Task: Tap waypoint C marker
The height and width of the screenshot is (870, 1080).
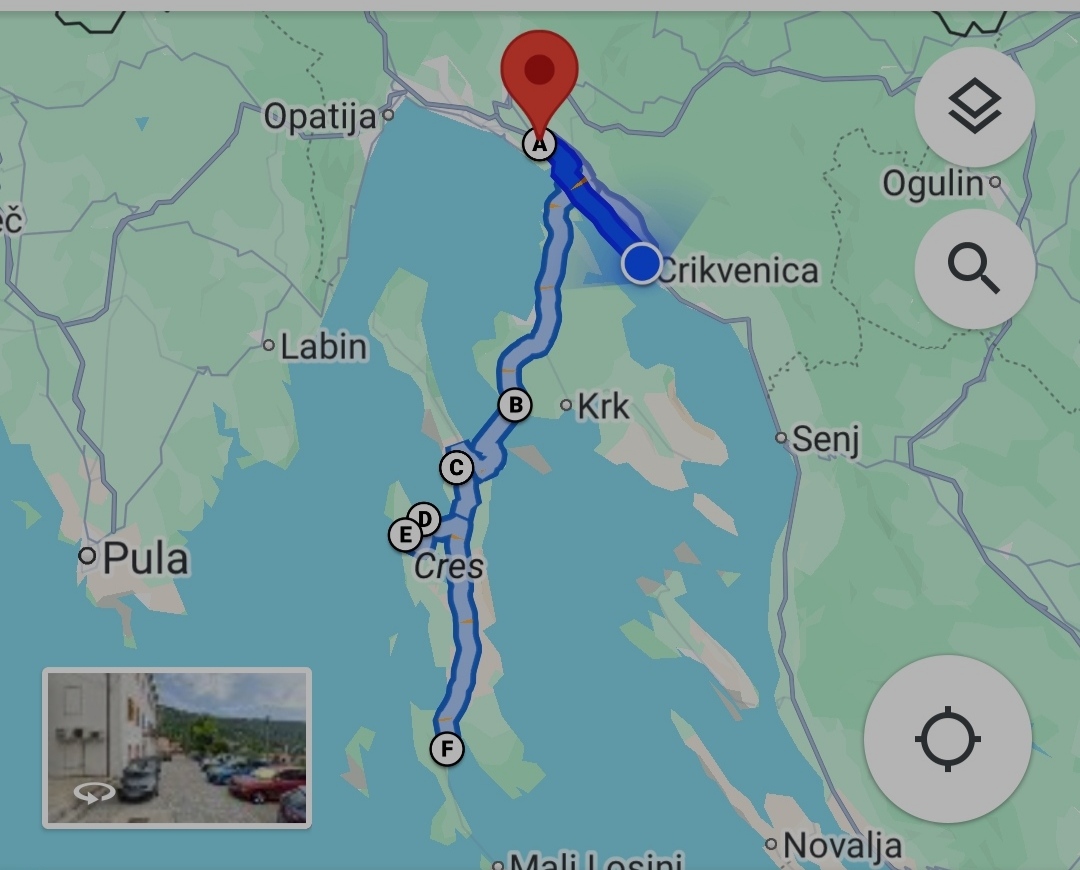Action: coord(457,468)
